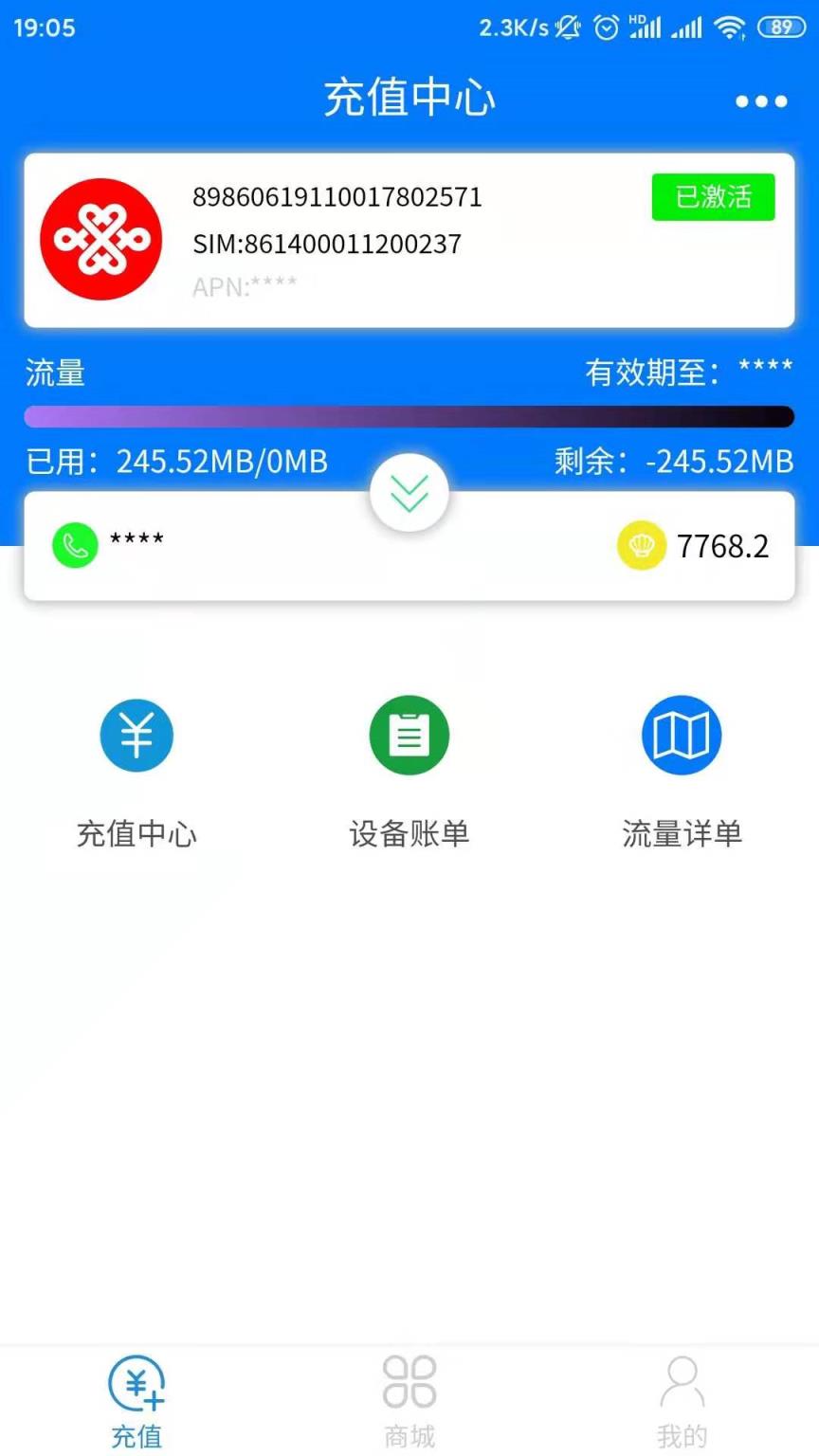This screenshot has width=819, height=1456.
Task: Tap the coin balance 7768.2 link
Action: pos(725,545)
